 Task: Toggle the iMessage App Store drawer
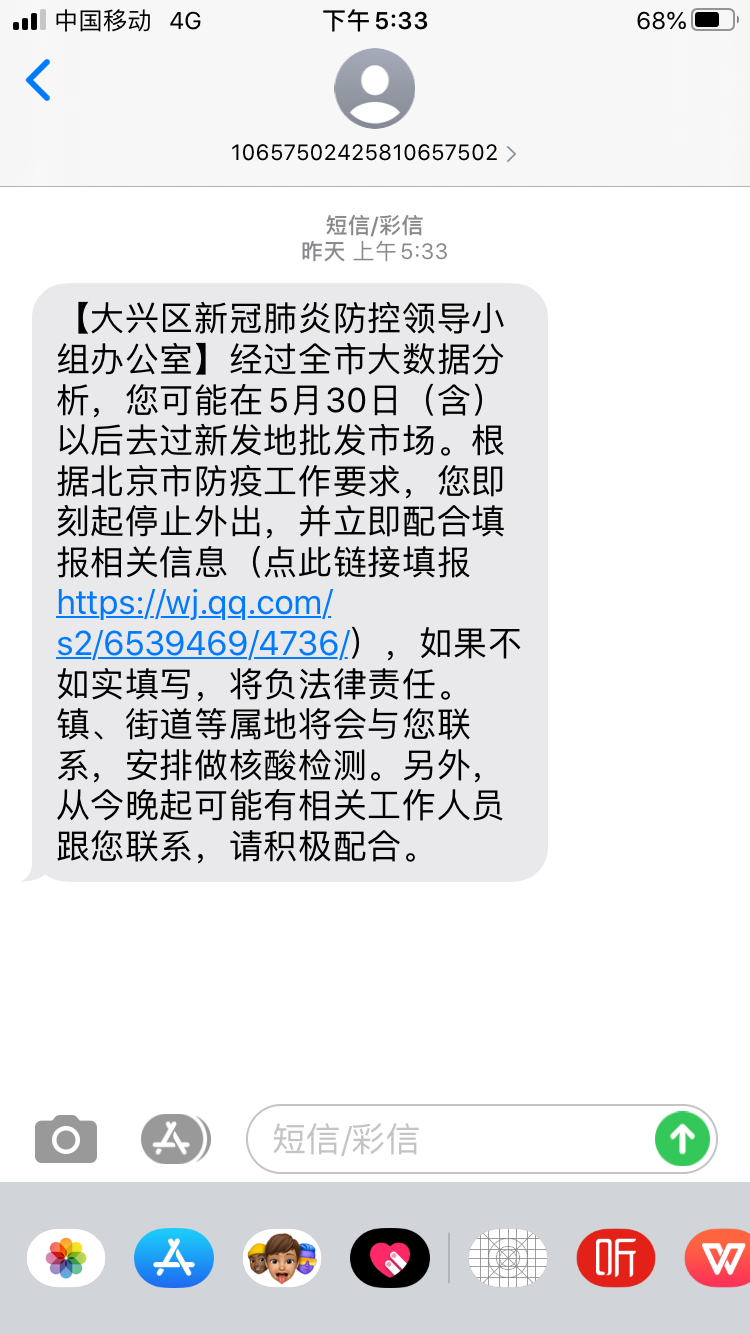click(175, 1138)
